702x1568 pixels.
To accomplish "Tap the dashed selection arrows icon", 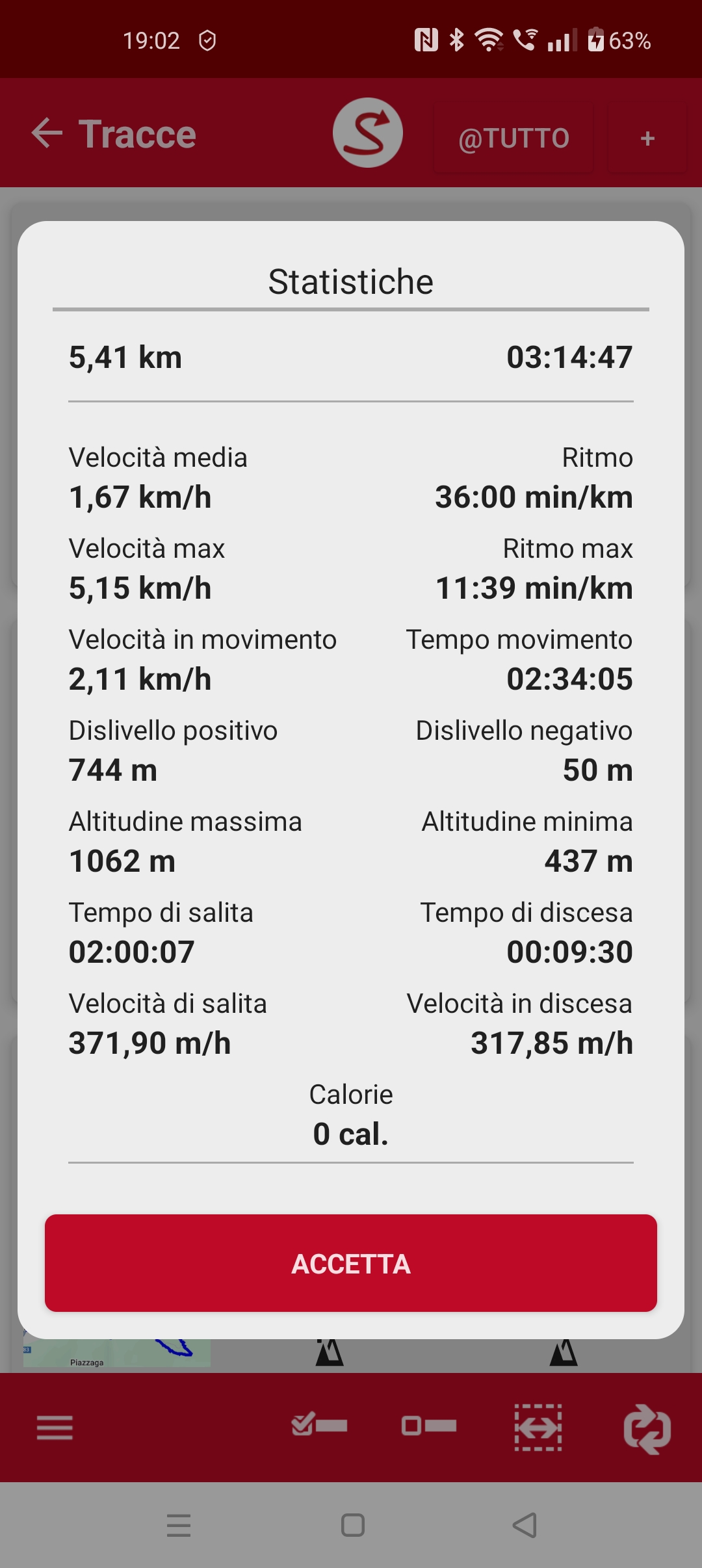I will coord(538,1427).
